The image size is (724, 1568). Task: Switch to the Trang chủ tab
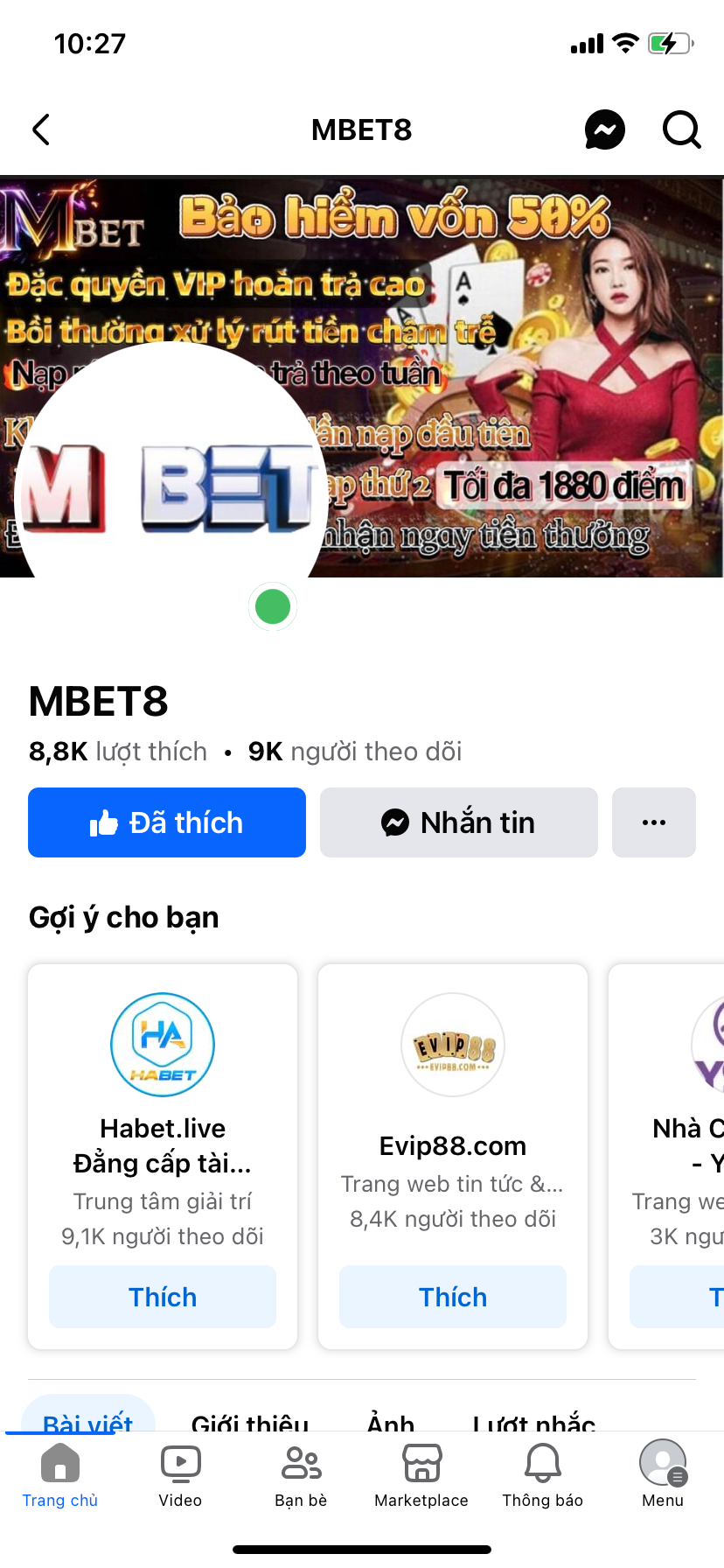pos(60,1476)
